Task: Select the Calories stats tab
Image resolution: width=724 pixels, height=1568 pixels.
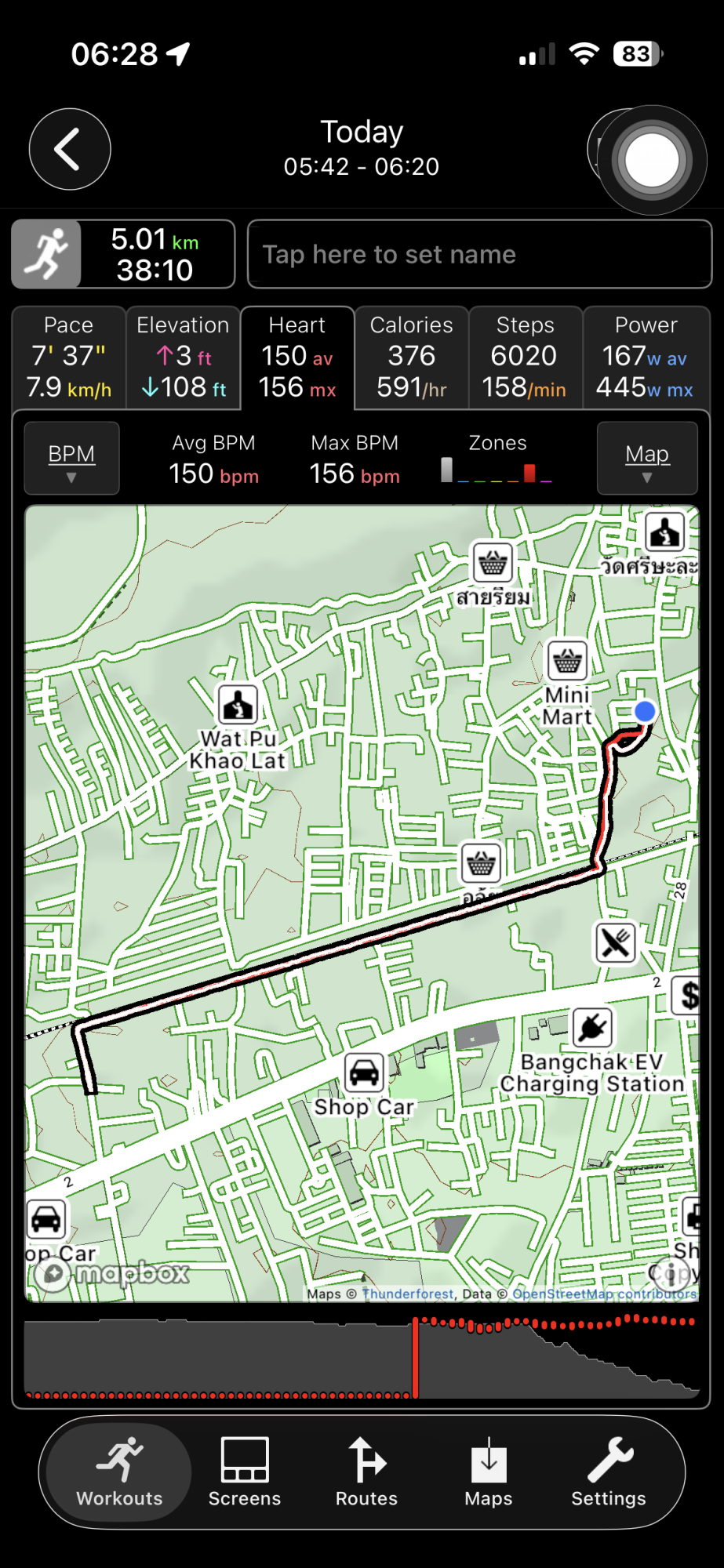Action: (x=411, y=357)
